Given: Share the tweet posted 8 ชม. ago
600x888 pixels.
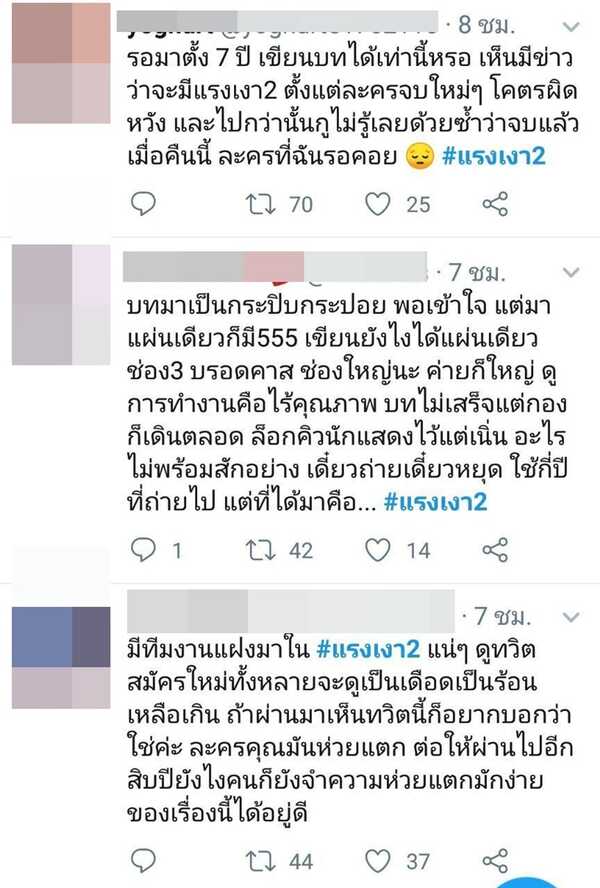Looking at the screenshot, I should coord(494,204).
